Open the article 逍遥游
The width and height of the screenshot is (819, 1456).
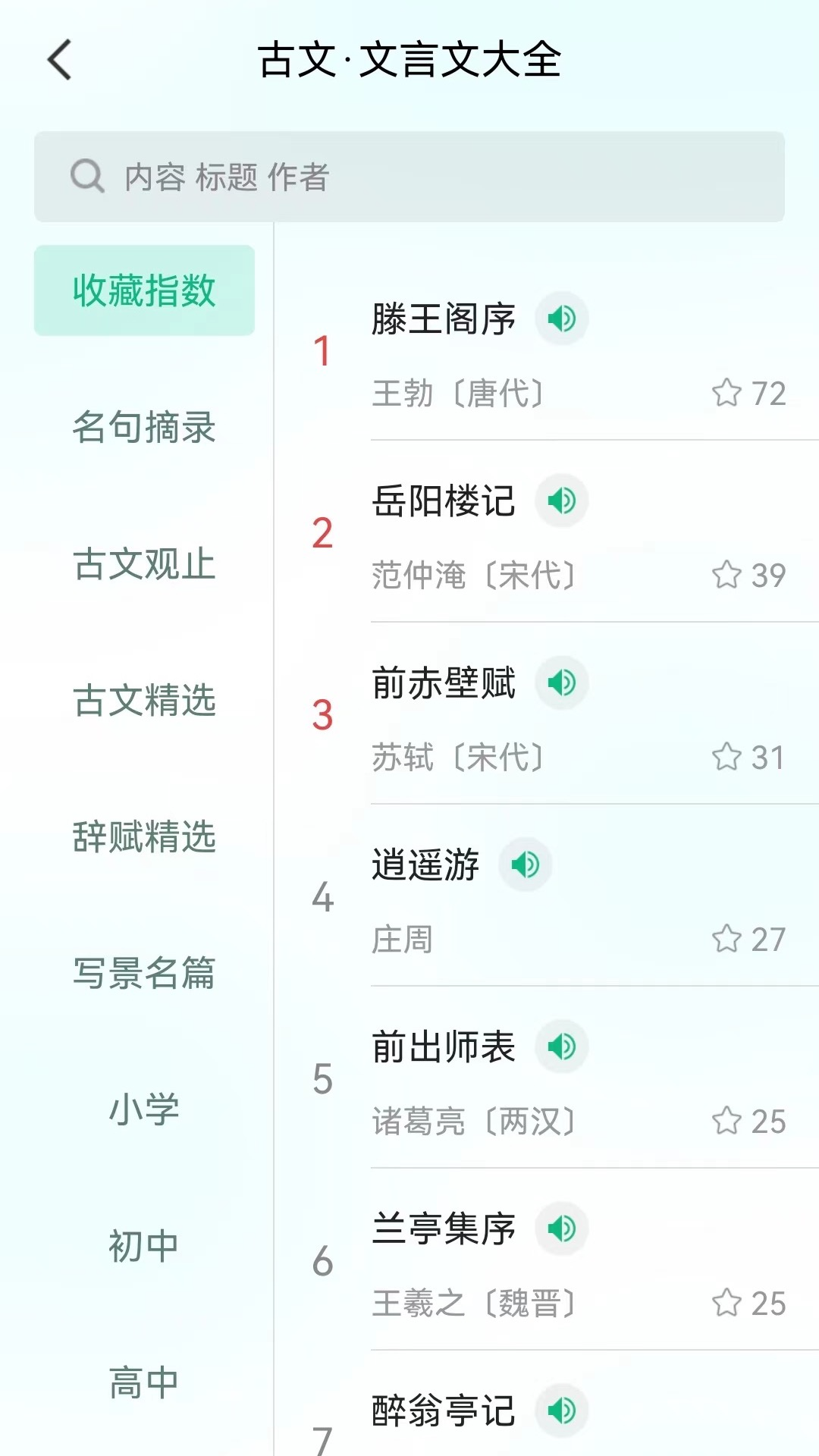(425, 865)
